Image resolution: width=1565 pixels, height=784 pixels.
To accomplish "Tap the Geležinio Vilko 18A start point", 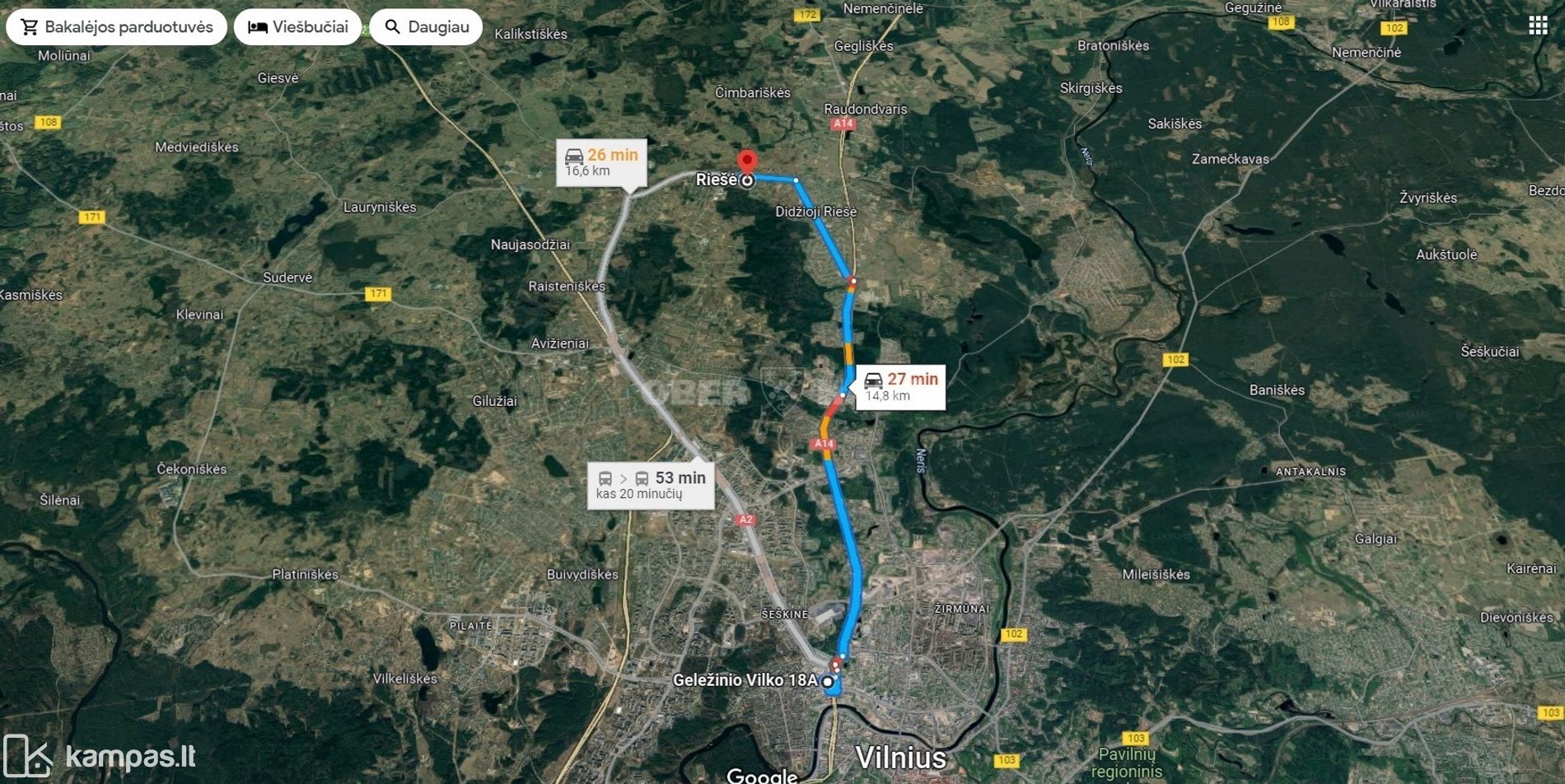I will pos(828,681).
